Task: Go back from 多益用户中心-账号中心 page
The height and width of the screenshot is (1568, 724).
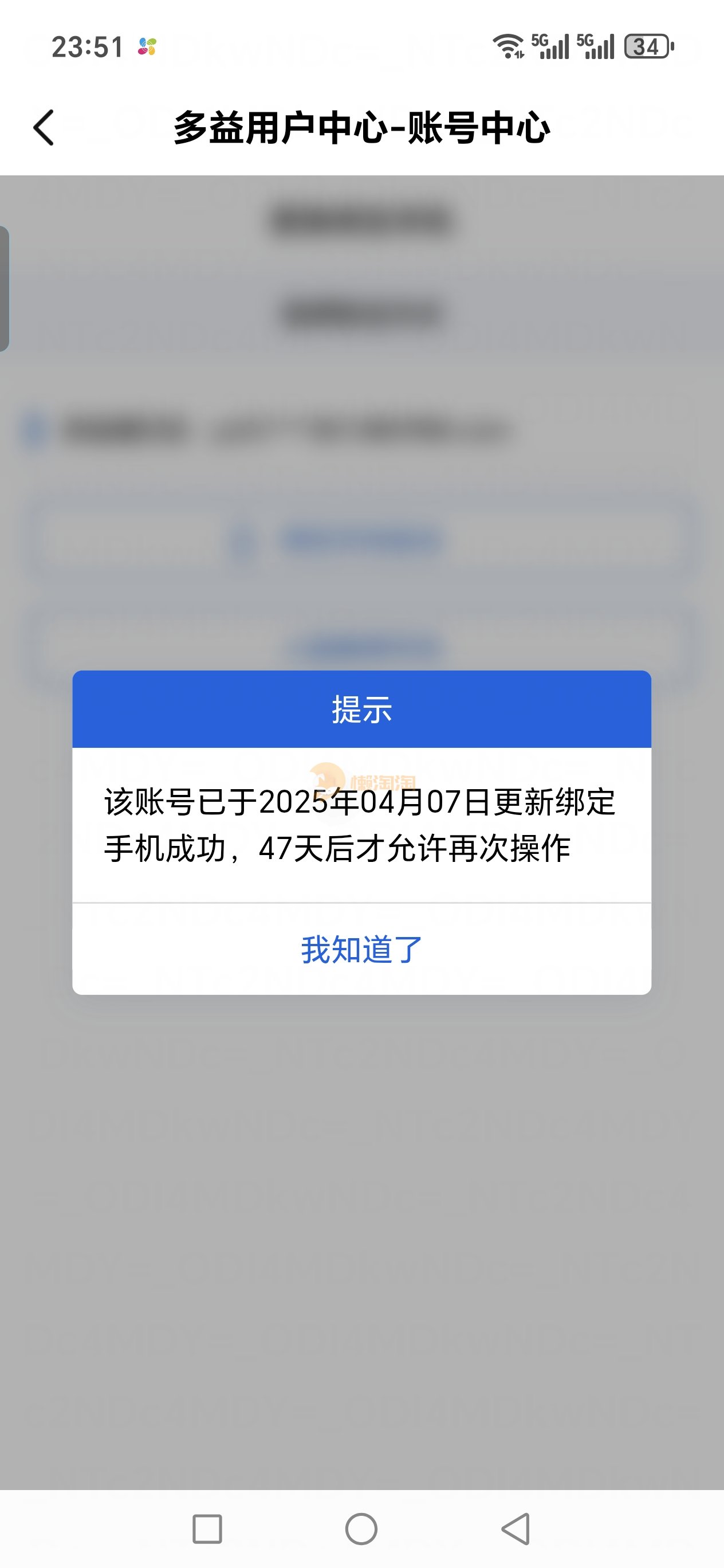Action: click(x=44, y=128)
